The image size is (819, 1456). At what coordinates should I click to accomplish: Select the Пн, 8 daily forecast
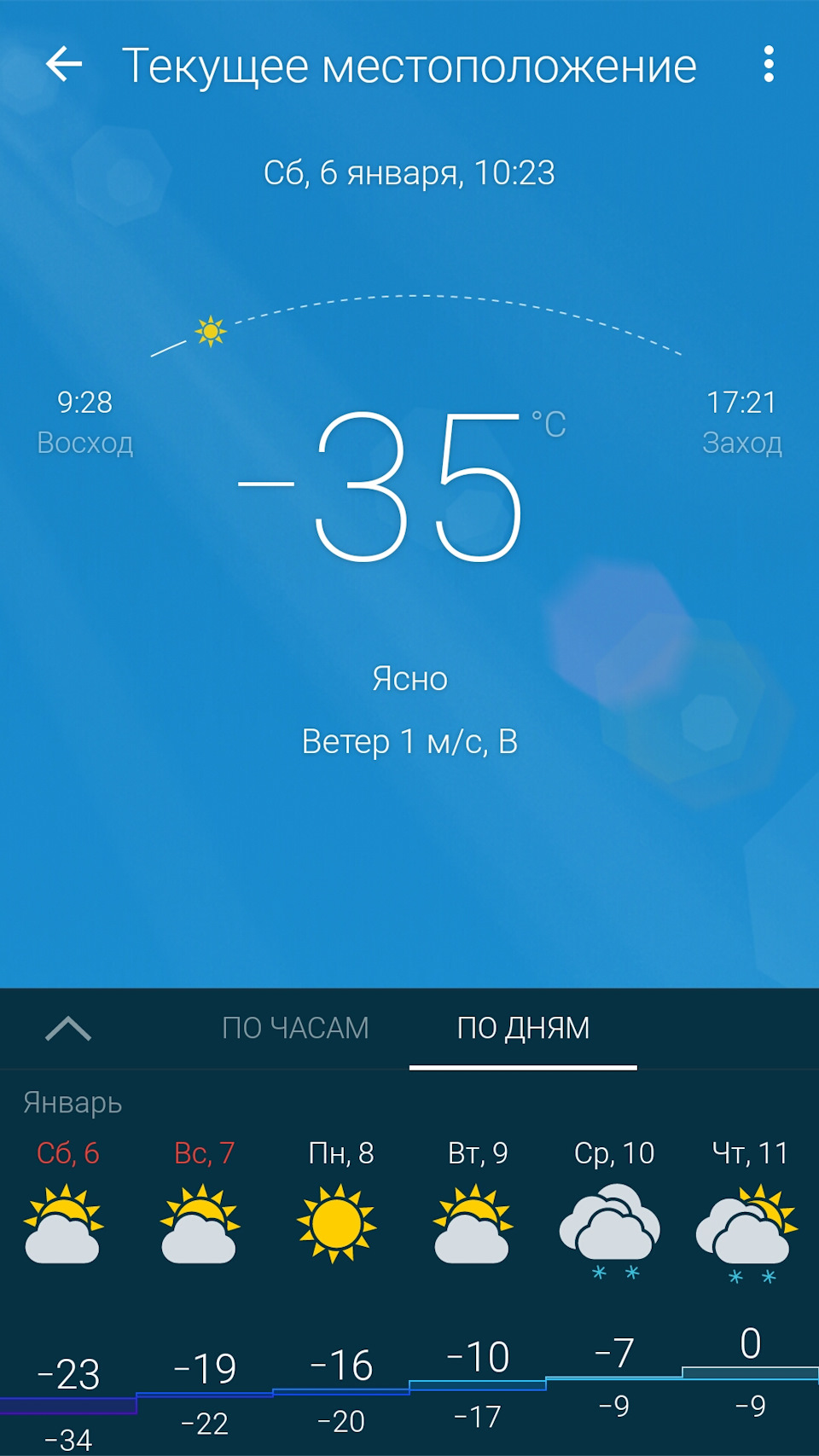coord(340,1224)
